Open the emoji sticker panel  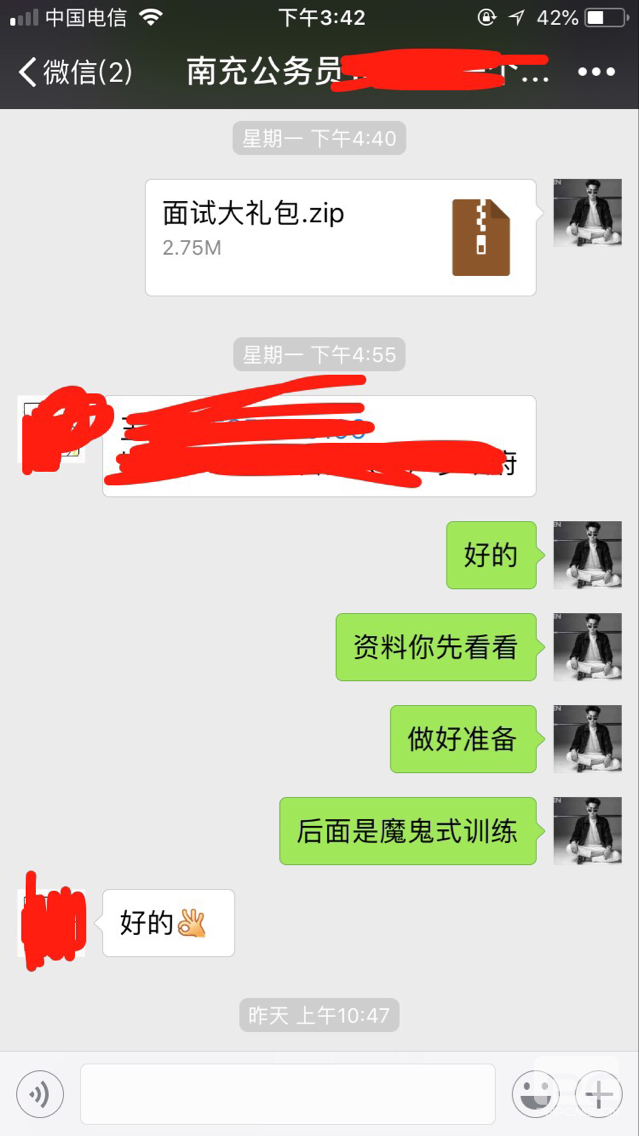[x=535, y=1094]
